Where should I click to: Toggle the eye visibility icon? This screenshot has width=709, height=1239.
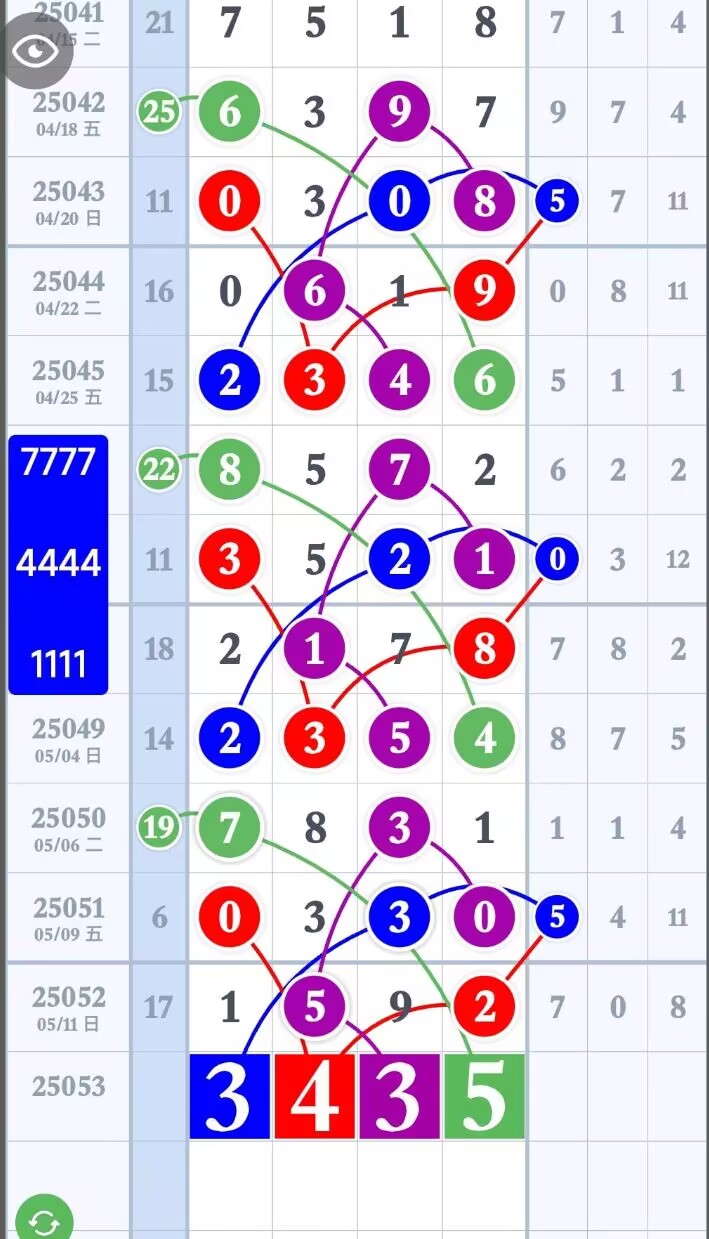(x=36, y=49)
